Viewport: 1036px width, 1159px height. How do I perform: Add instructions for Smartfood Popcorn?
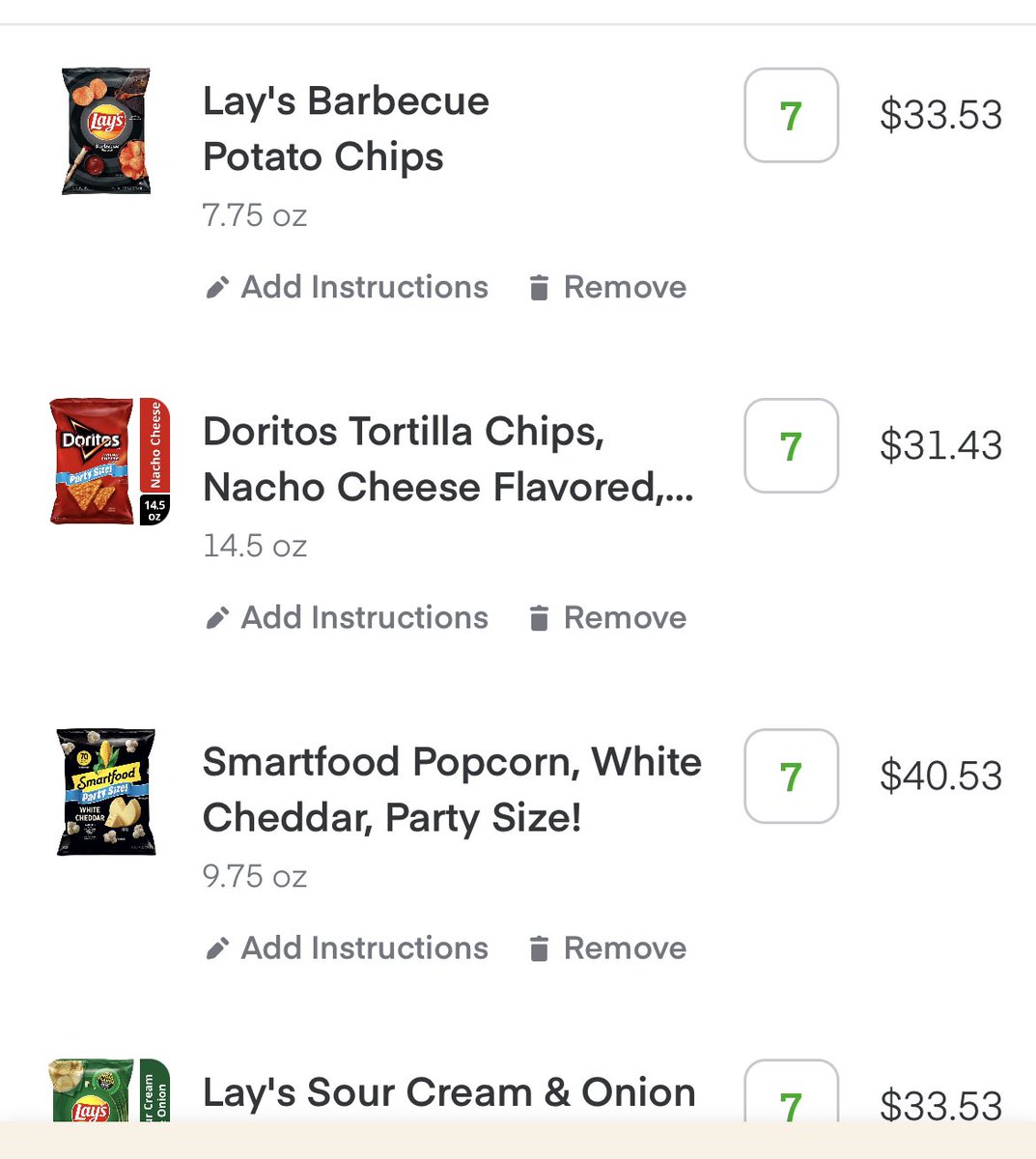pyautogui.click(x=348, y=947)
